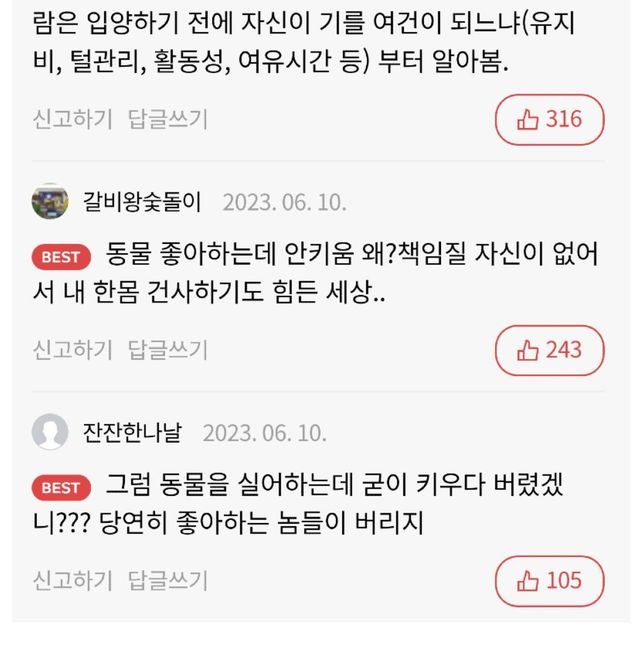Tap 답글쓰기 under 갈비왕숯돌이's comment

click(168, 350)
